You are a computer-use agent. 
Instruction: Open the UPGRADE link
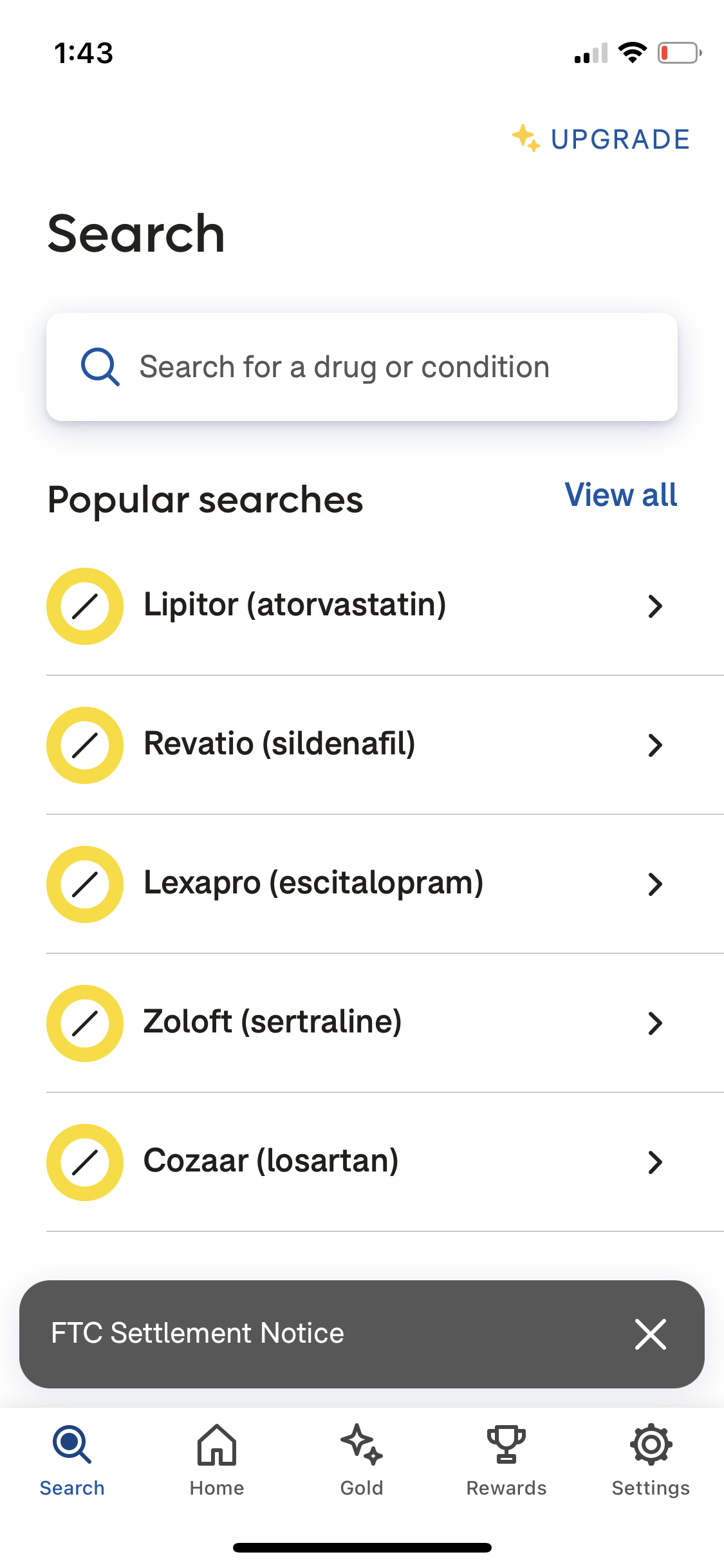coord(619,139)
